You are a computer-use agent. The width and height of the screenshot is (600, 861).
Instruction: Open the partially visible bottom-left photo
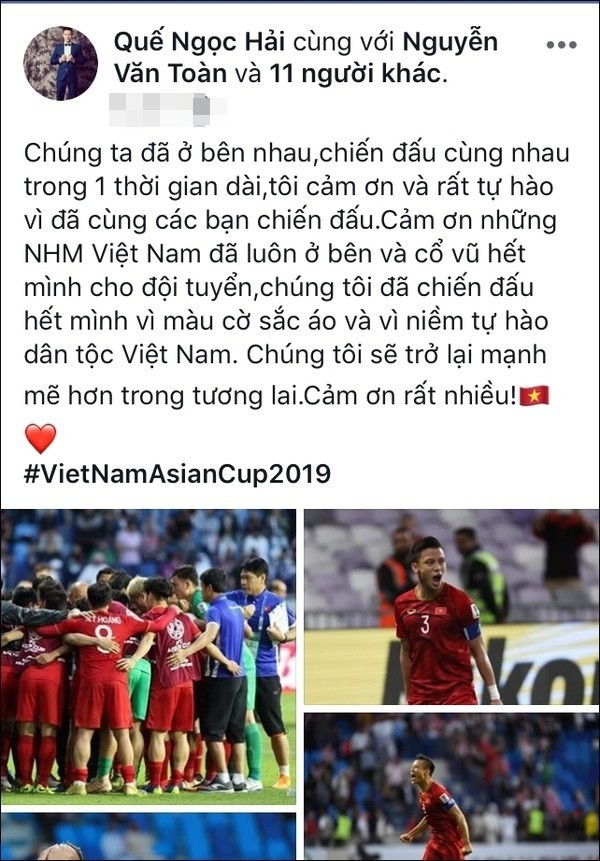(148, 838)
